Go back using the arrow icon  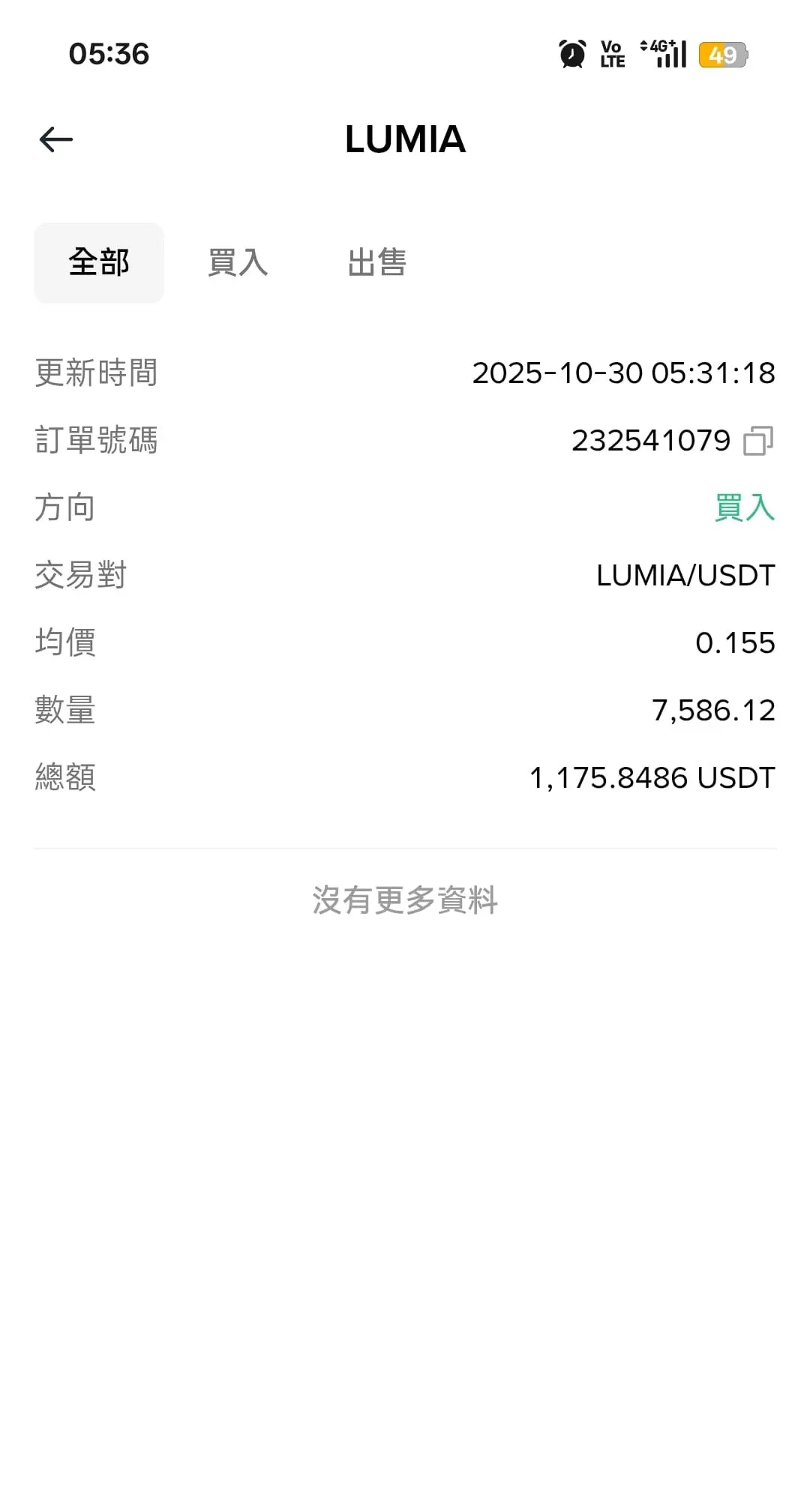tap(56, 139)
